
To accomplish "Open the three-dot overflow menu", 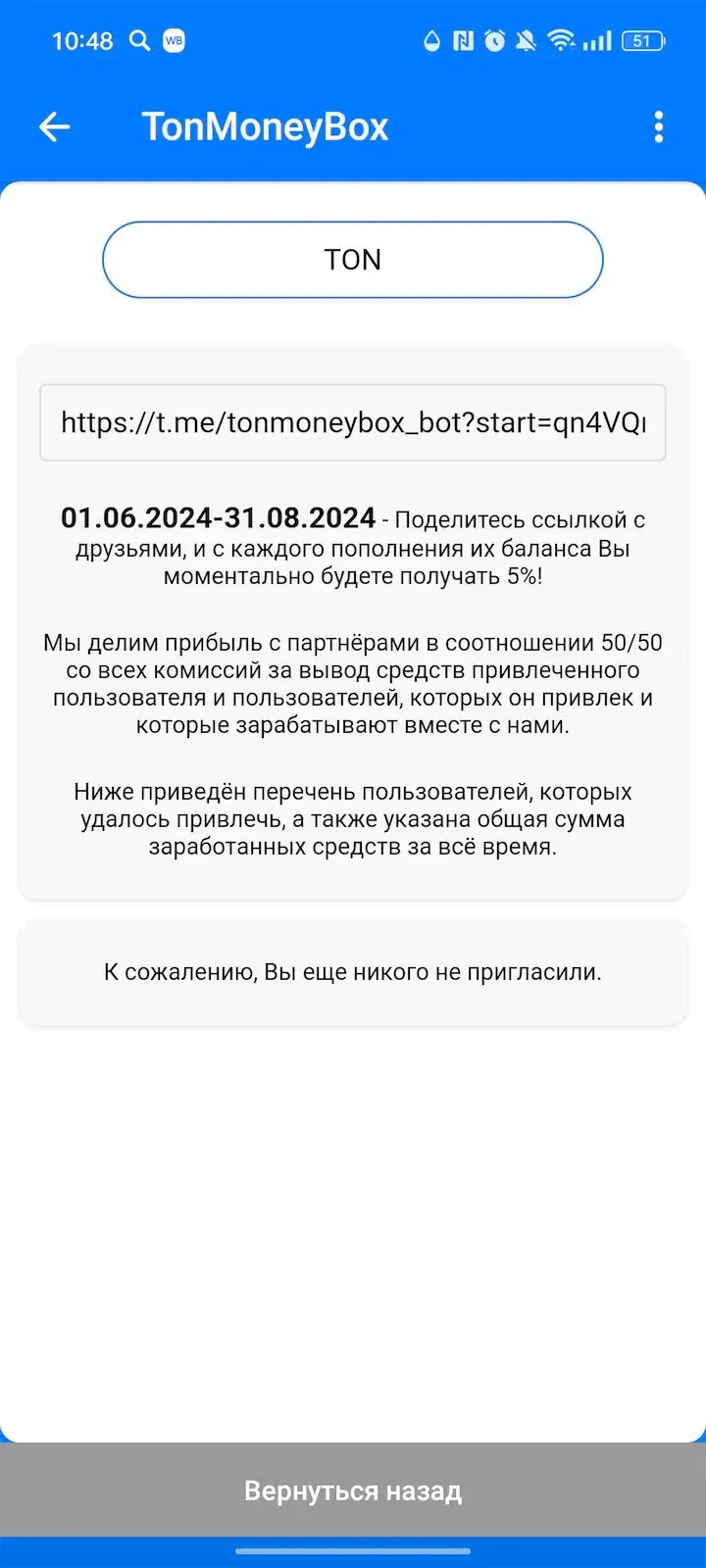I will tap(658, 126).
